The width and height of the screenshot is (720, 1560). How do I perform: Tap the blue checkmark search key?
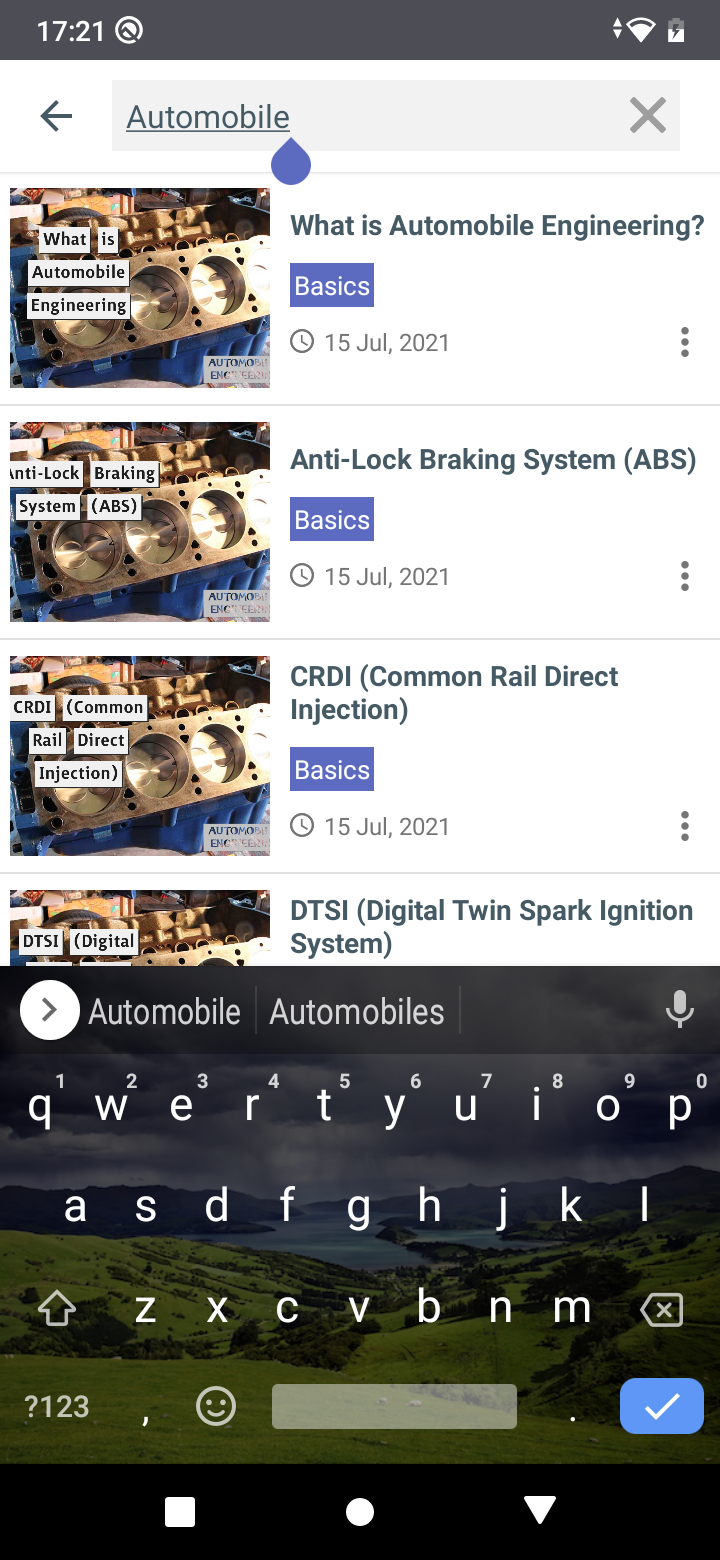click(661, 1406)
